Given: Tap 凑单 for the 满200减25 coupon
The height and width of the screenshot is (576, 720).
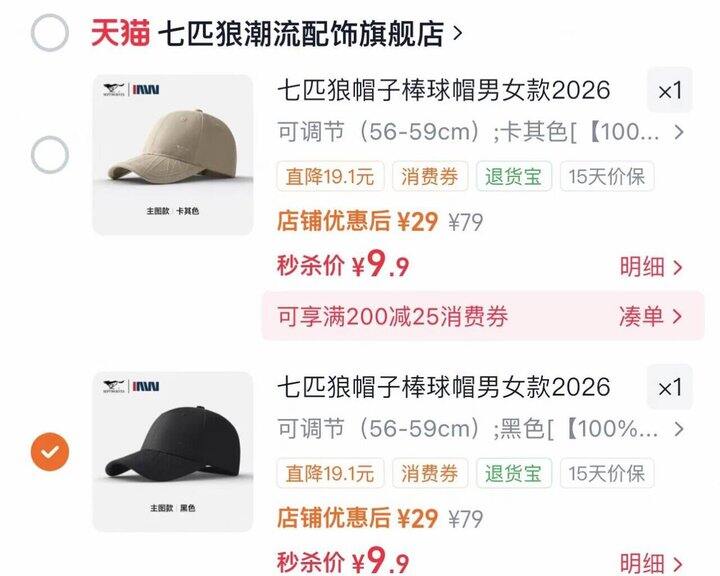Looking at the screenshot, I should pos(651,317).
